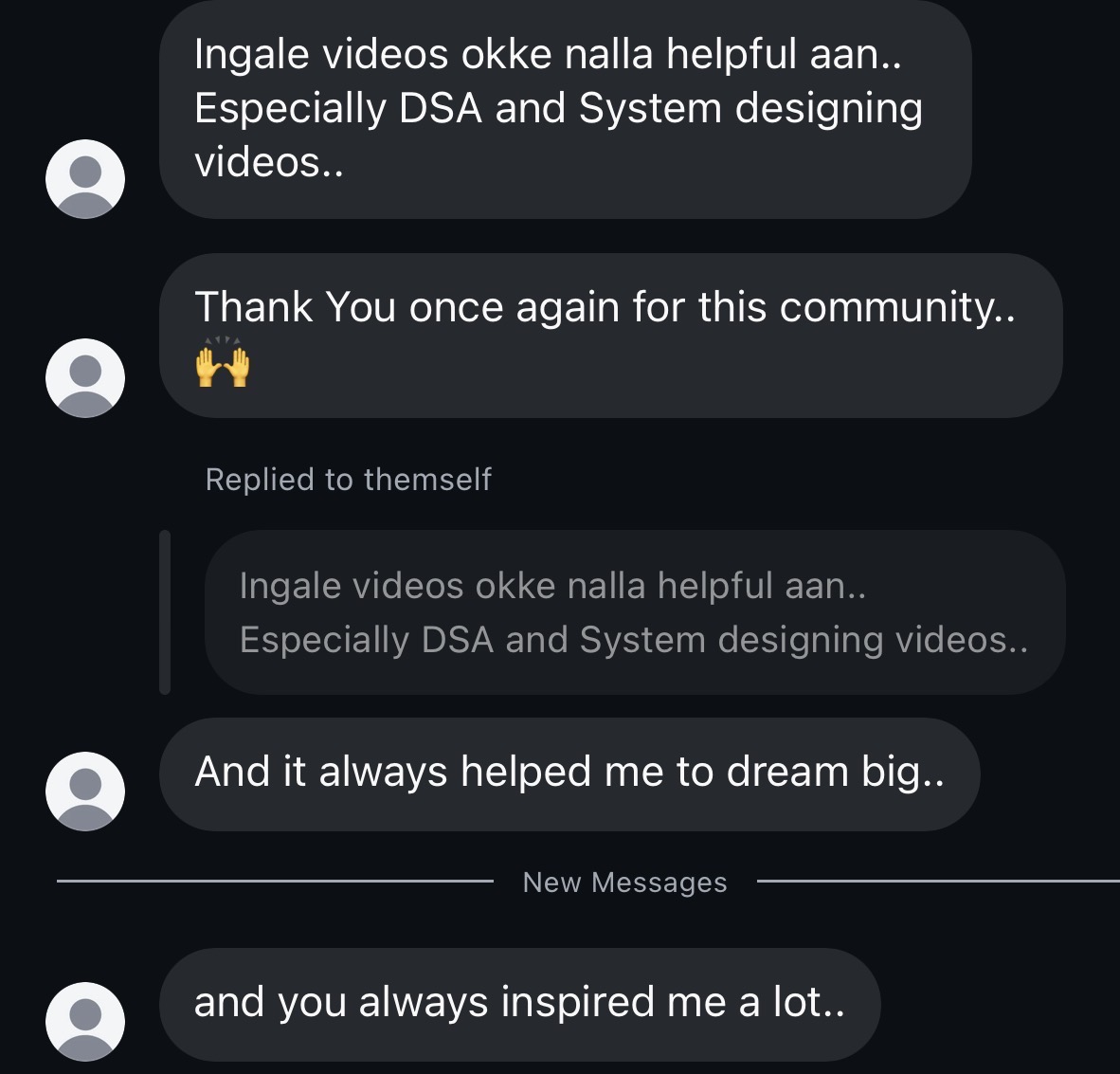View profile from avatar beside 'you always inspired me'
Screen dimensions: 1120x1074
(x=85, y=1021)
